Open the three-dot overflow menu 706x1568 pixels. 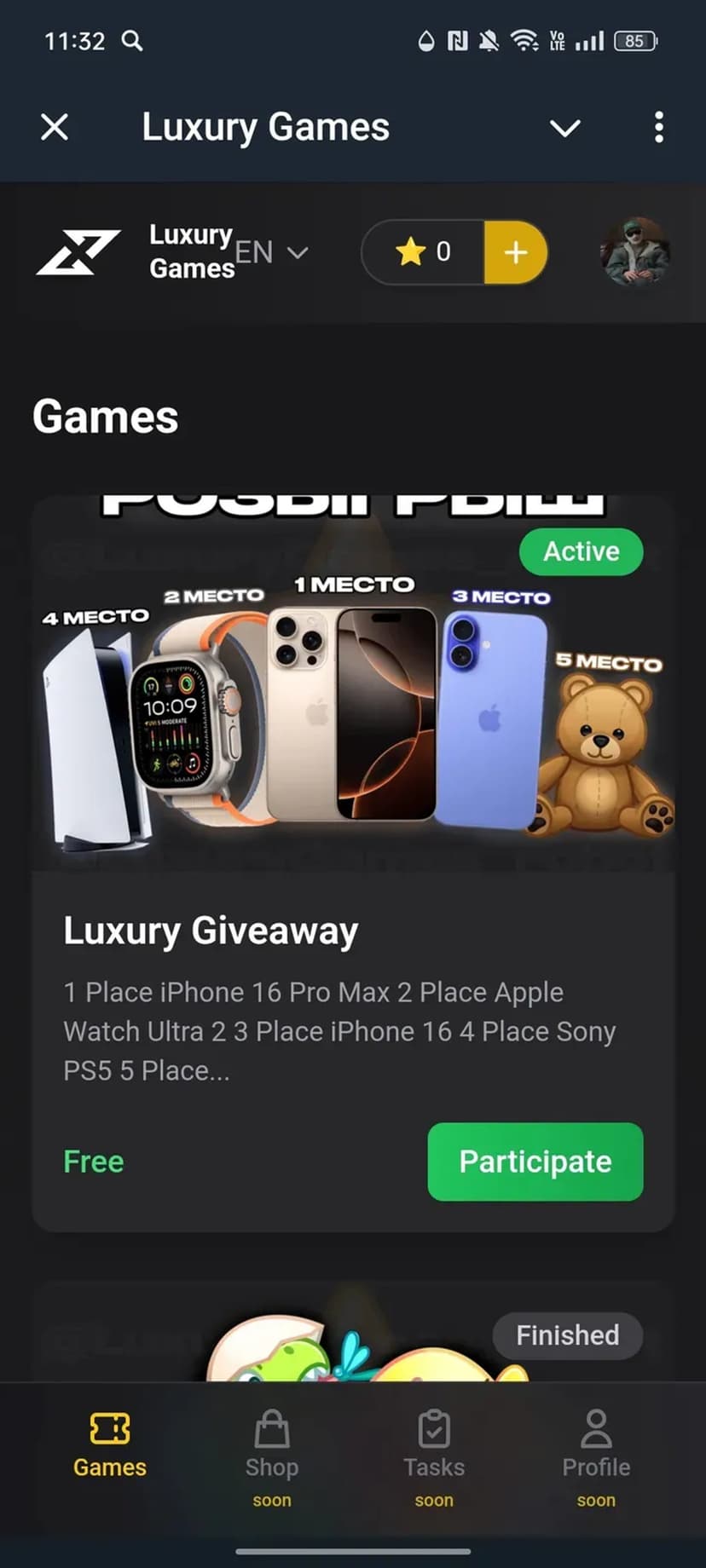pos(658,128)
